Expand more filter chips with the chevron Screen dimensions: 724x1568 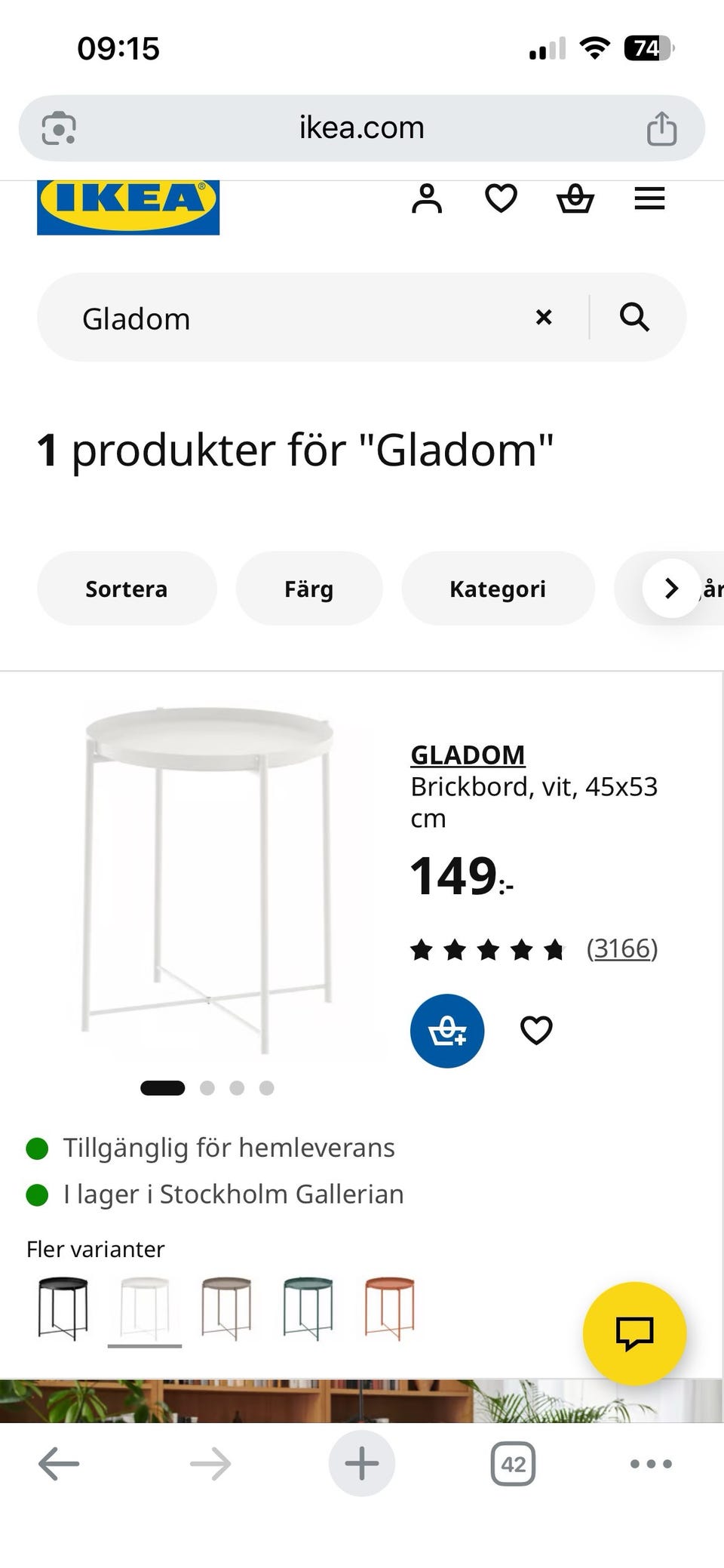(x=670, y=589)
